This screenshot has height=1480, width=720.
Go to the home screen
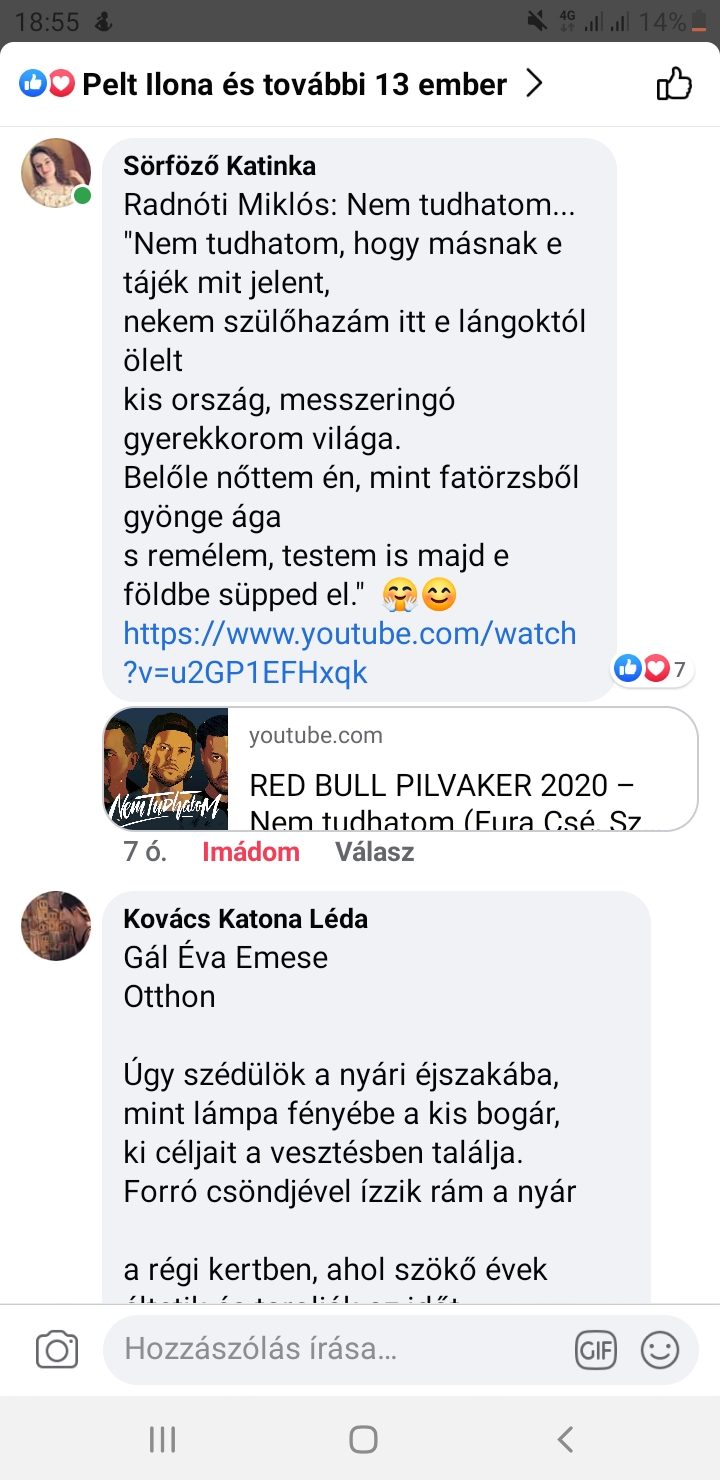point(362,1440)
